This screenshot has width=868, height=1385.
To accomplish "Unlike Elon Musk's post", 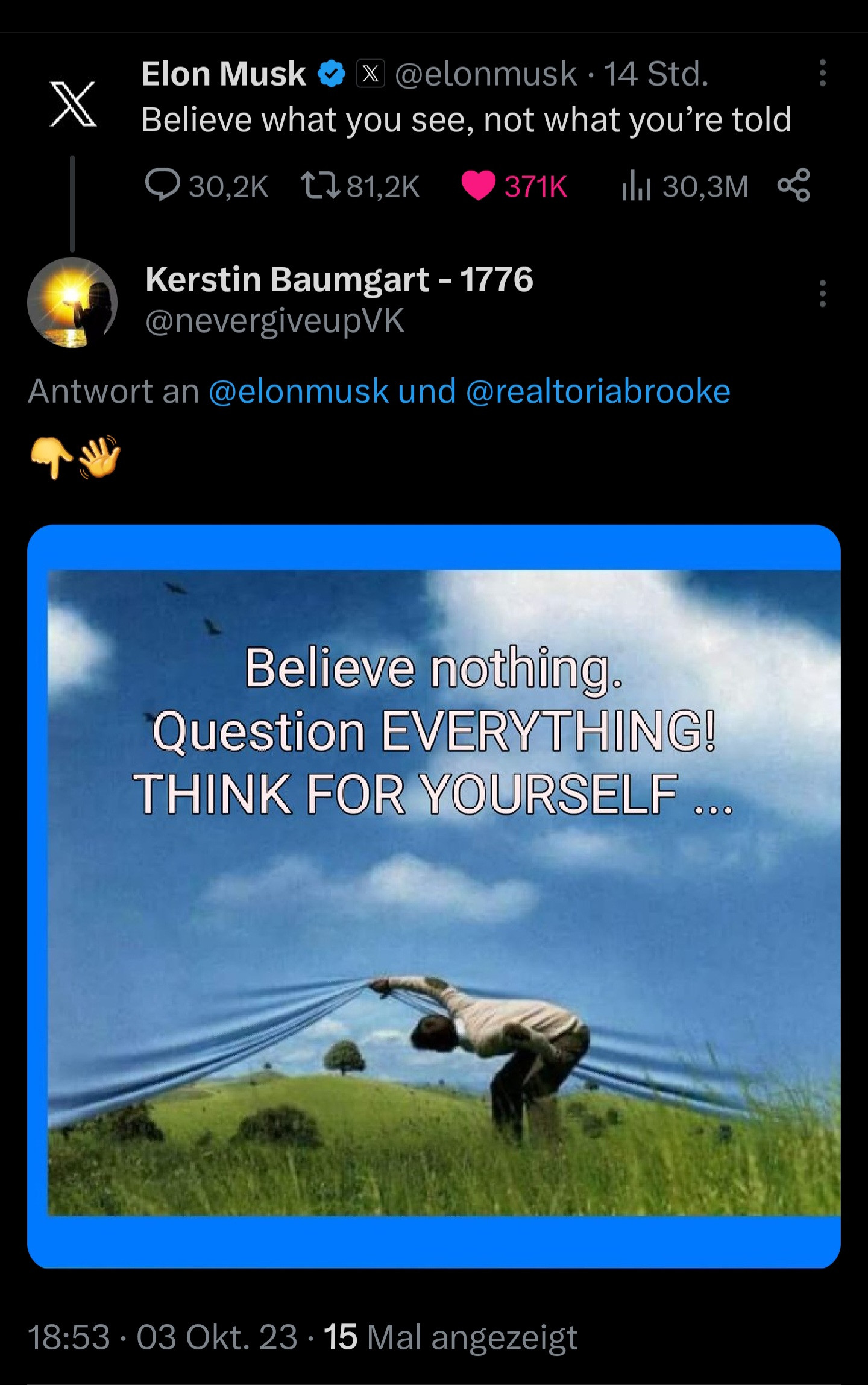I will point(478,185).
